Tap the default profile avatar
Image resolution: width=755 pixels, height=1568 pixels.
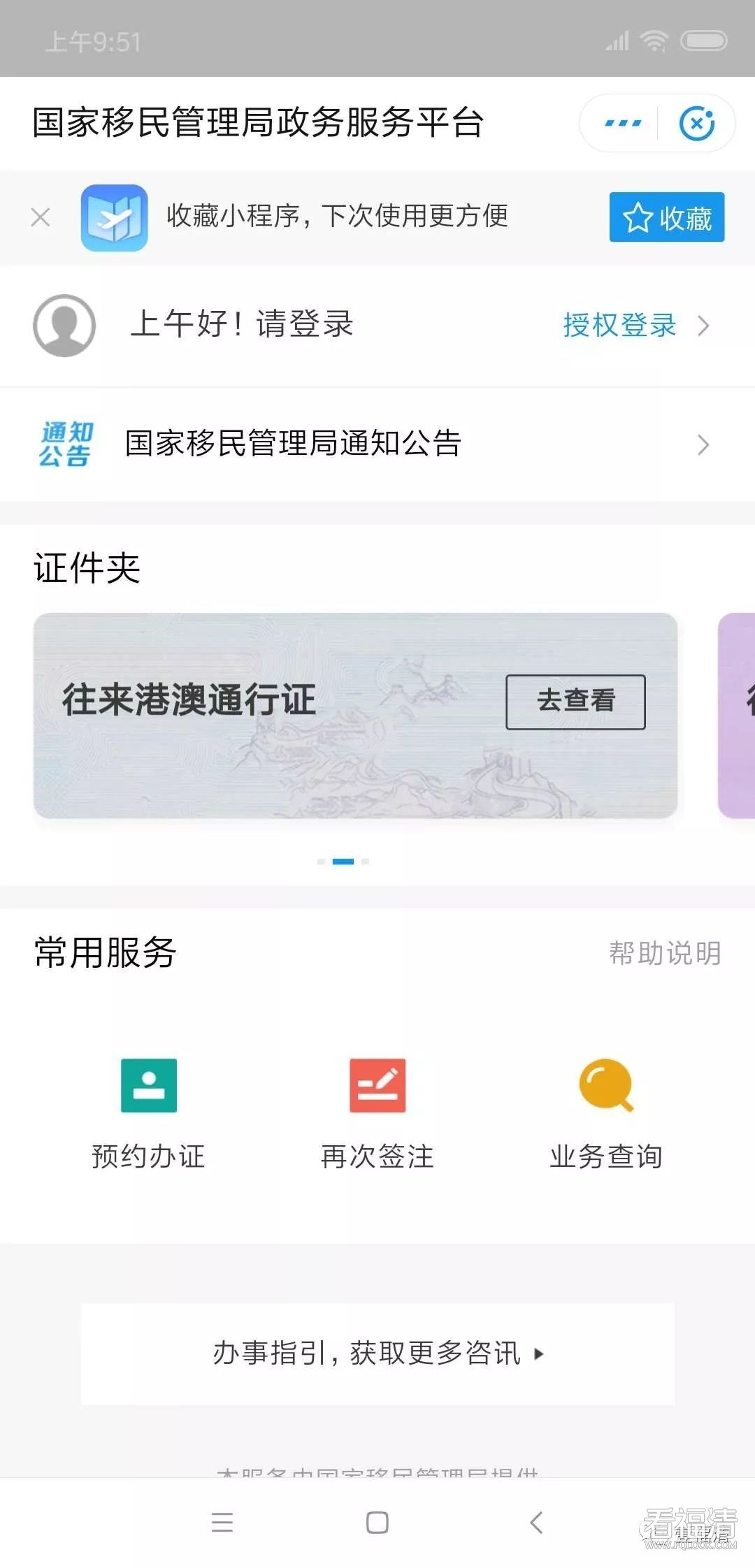coord(64,326)
